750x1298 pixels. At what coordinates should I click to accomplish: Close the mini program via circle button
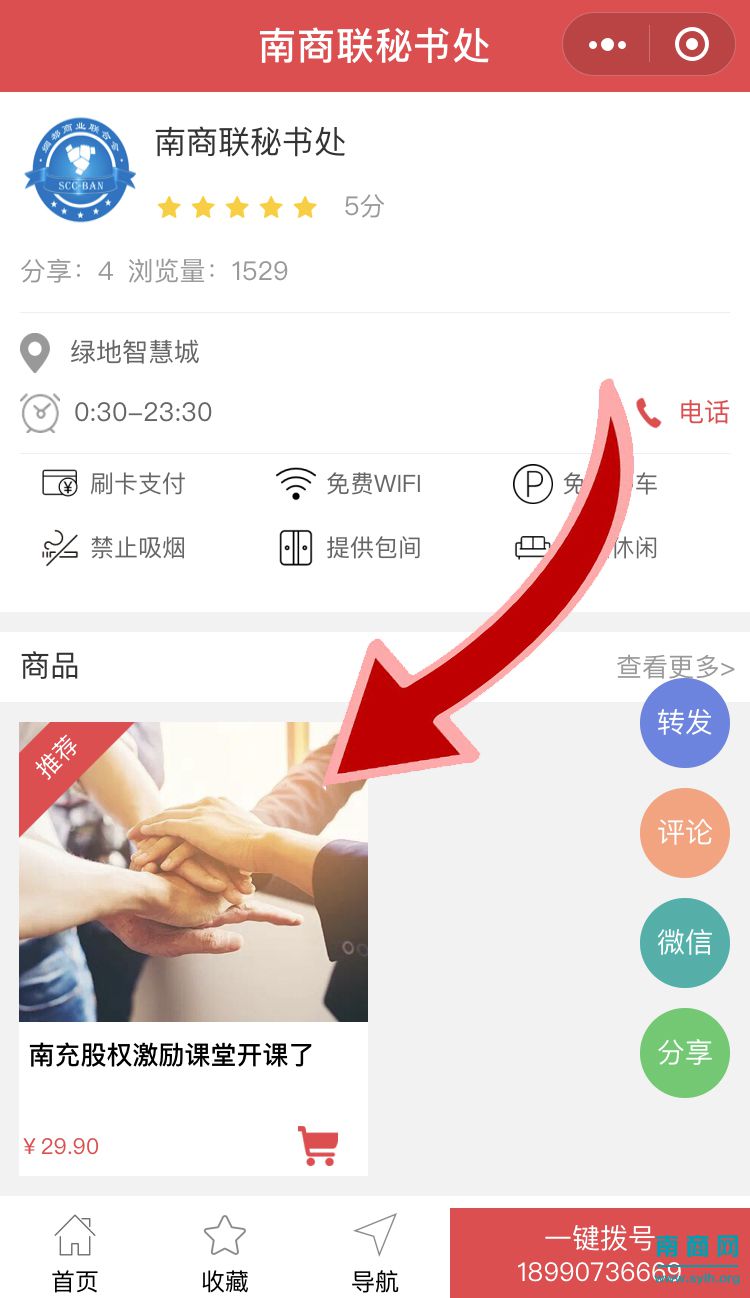[692, 45]
